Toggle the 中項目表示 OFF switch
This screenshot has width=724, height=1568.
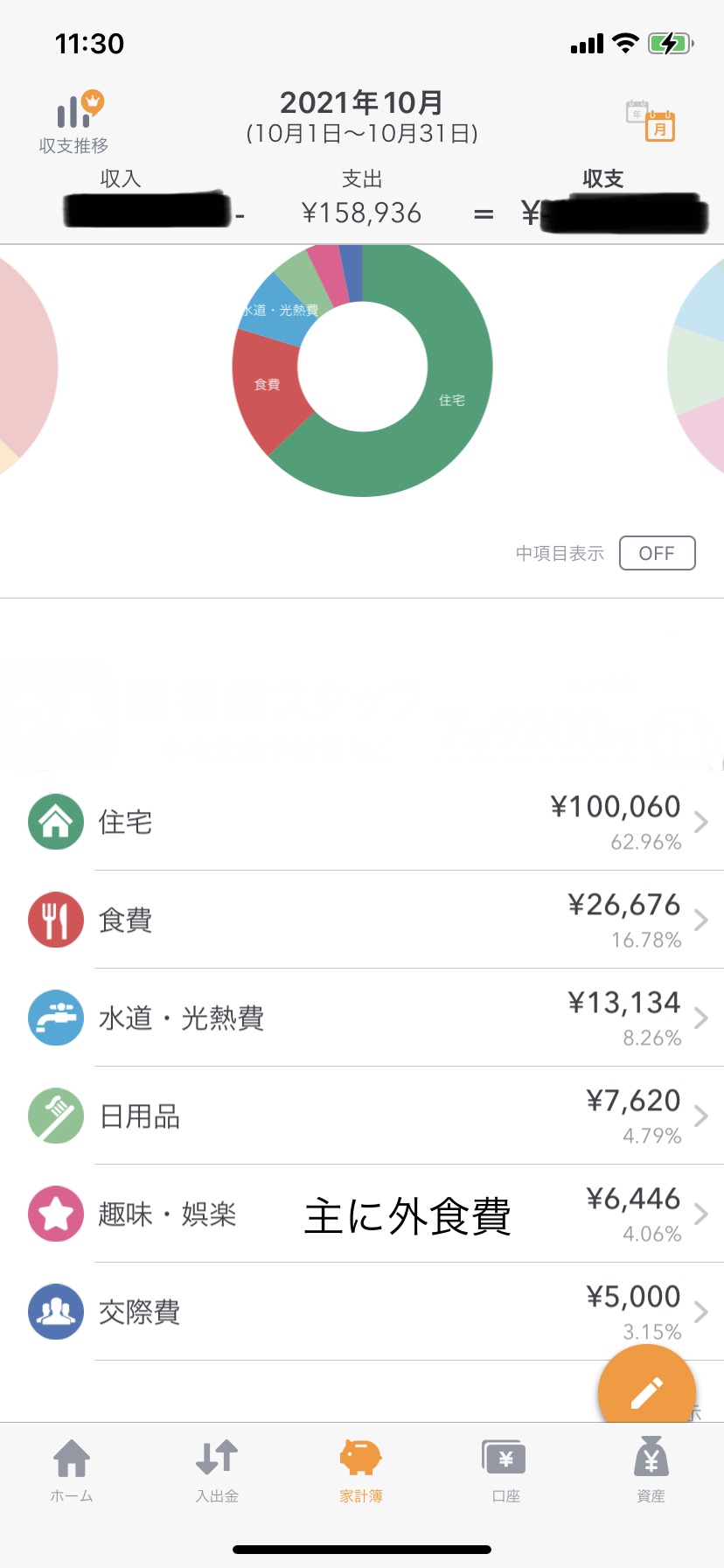(x=657, y=553)
